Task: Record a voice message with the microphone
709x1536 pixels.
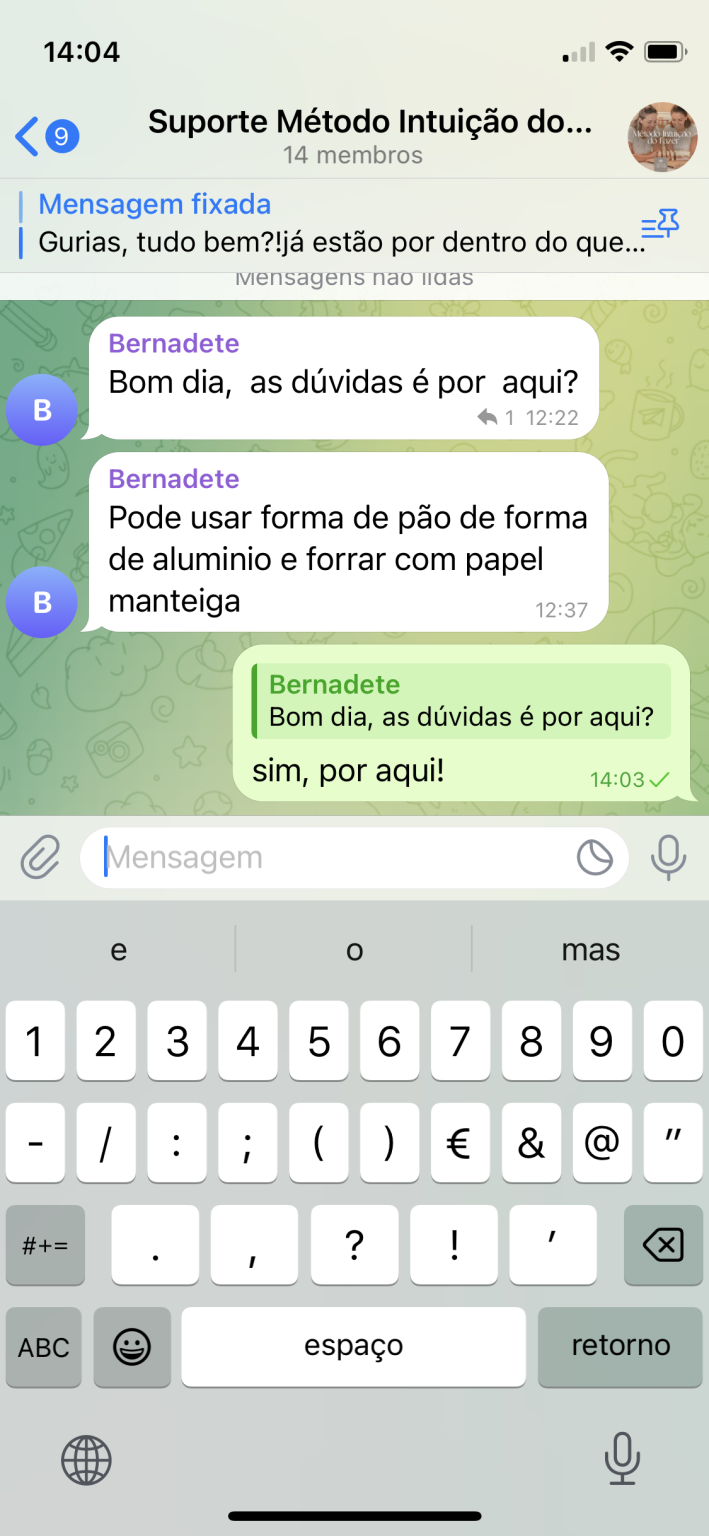Action: click(668, 857)
